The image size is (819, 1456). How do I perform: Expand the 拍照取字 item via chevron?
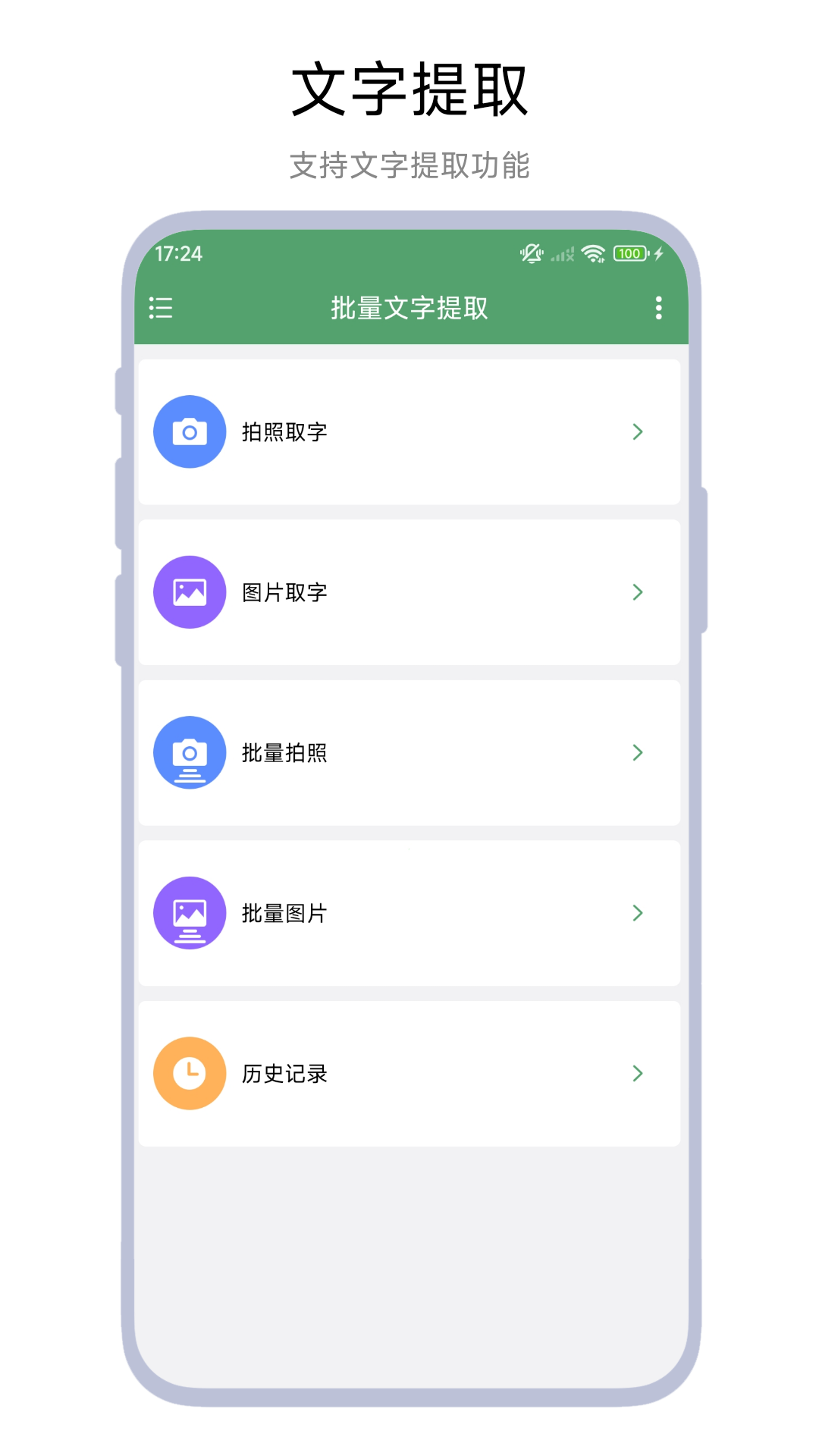click(637, 431)
